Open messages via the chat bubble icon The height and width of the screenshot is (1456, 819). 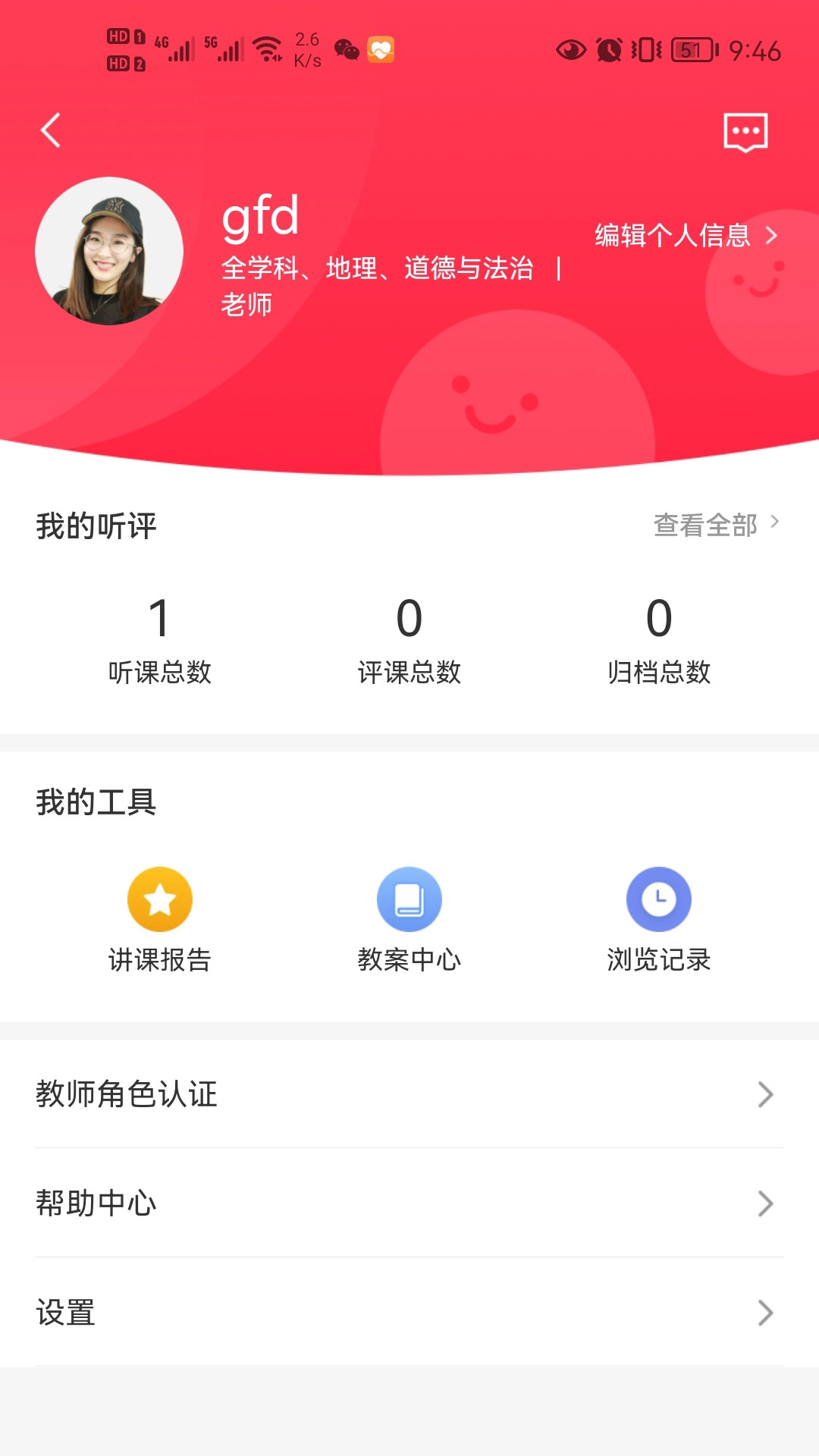[x=748, y=132]
